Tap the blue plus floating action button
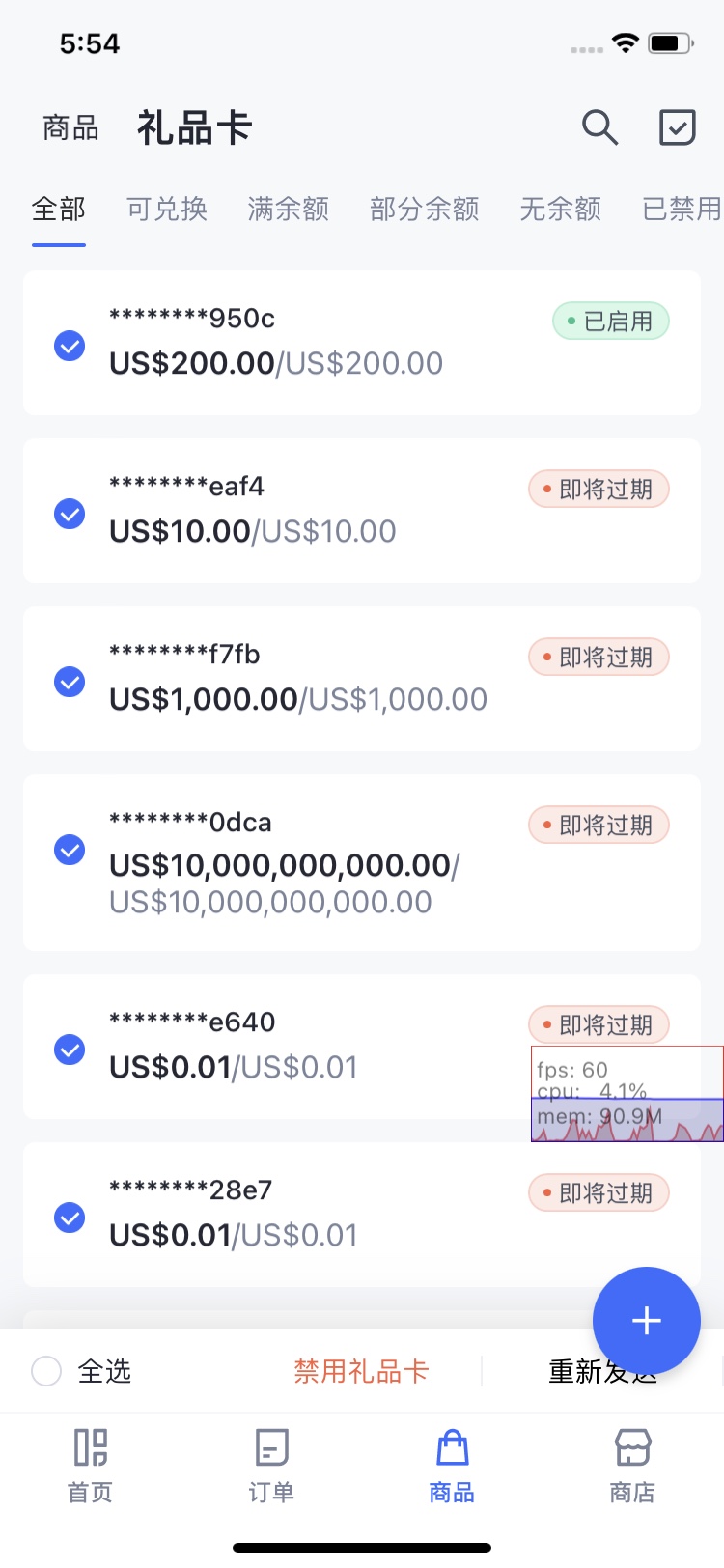This screenshot has width=724, height=1568. (646, 1321)
